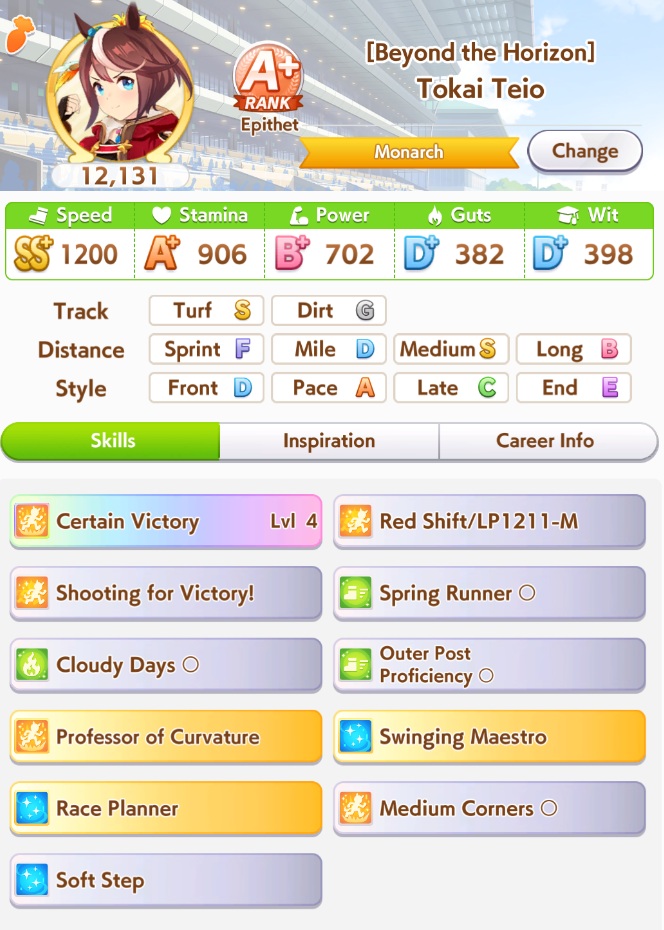View the Shooting for Victory! skill

pos(166,593)
